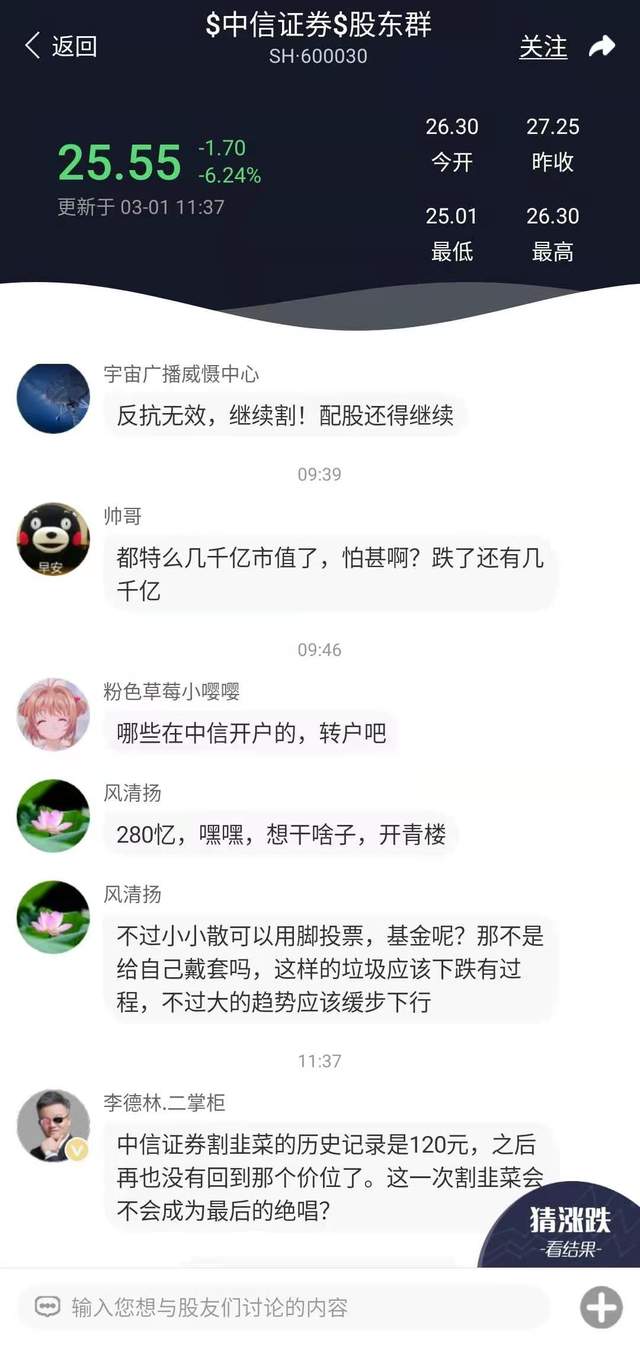
Task: Open 粉色草莓小嘤嘤's profile picture
Action: [x=53, y=715]
